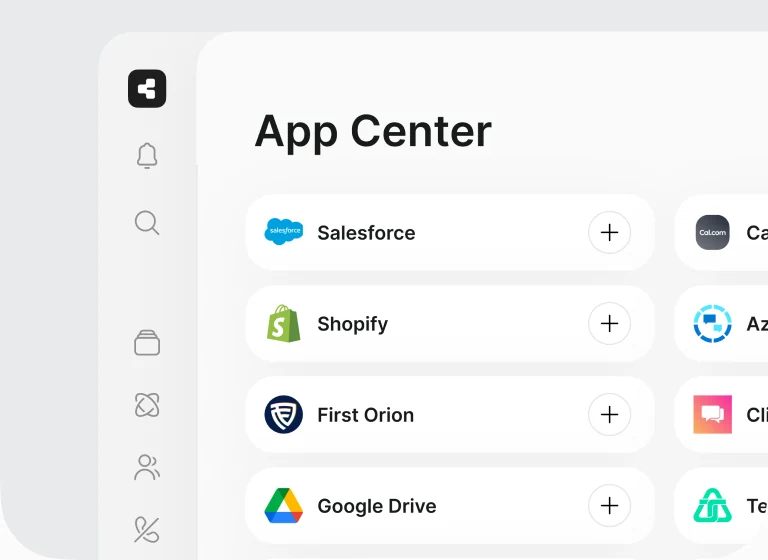This screenshot has width=768, height=560.
Task: Open the Cal.com app card
Action: pos(721,233)
